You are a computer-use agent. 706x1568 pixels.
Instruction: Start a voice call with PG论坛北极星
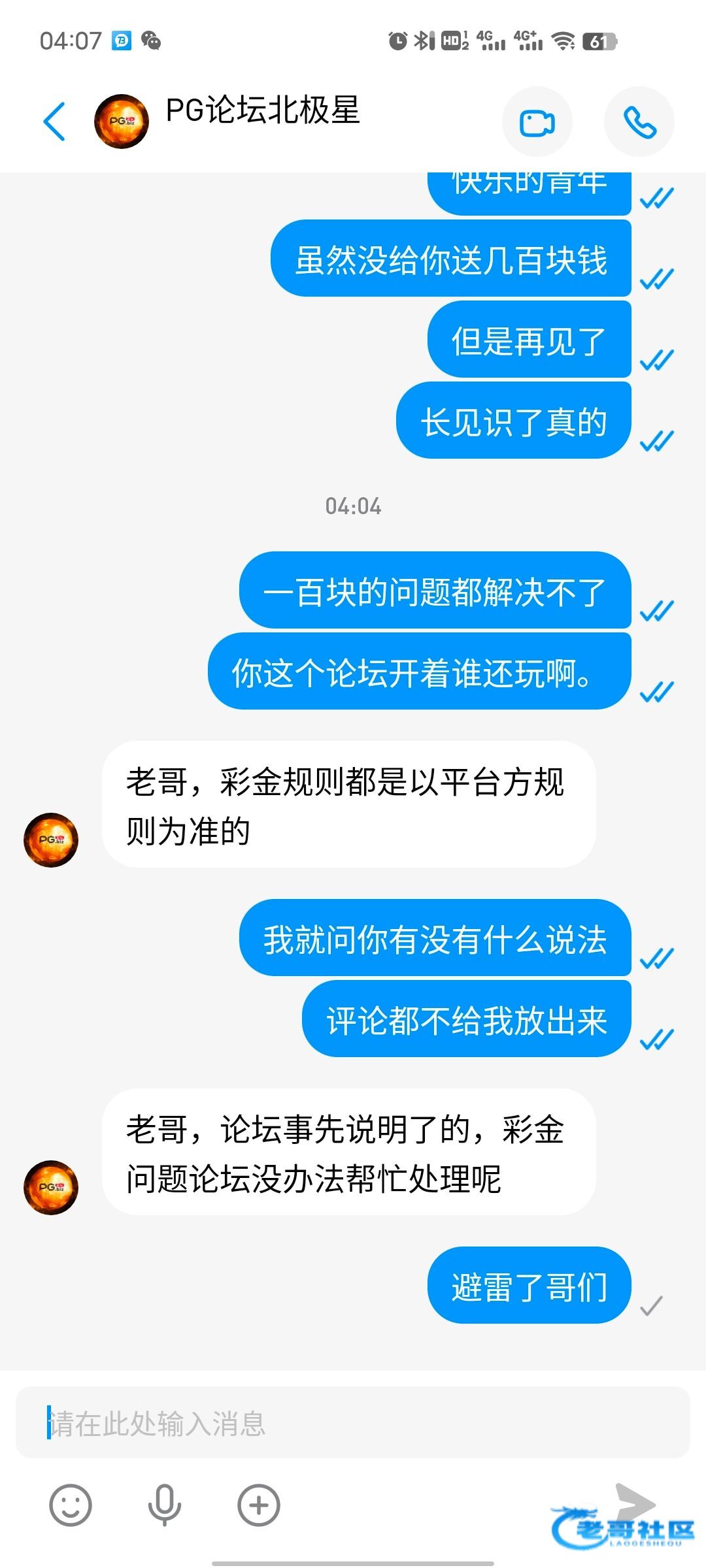coord(639,122)
